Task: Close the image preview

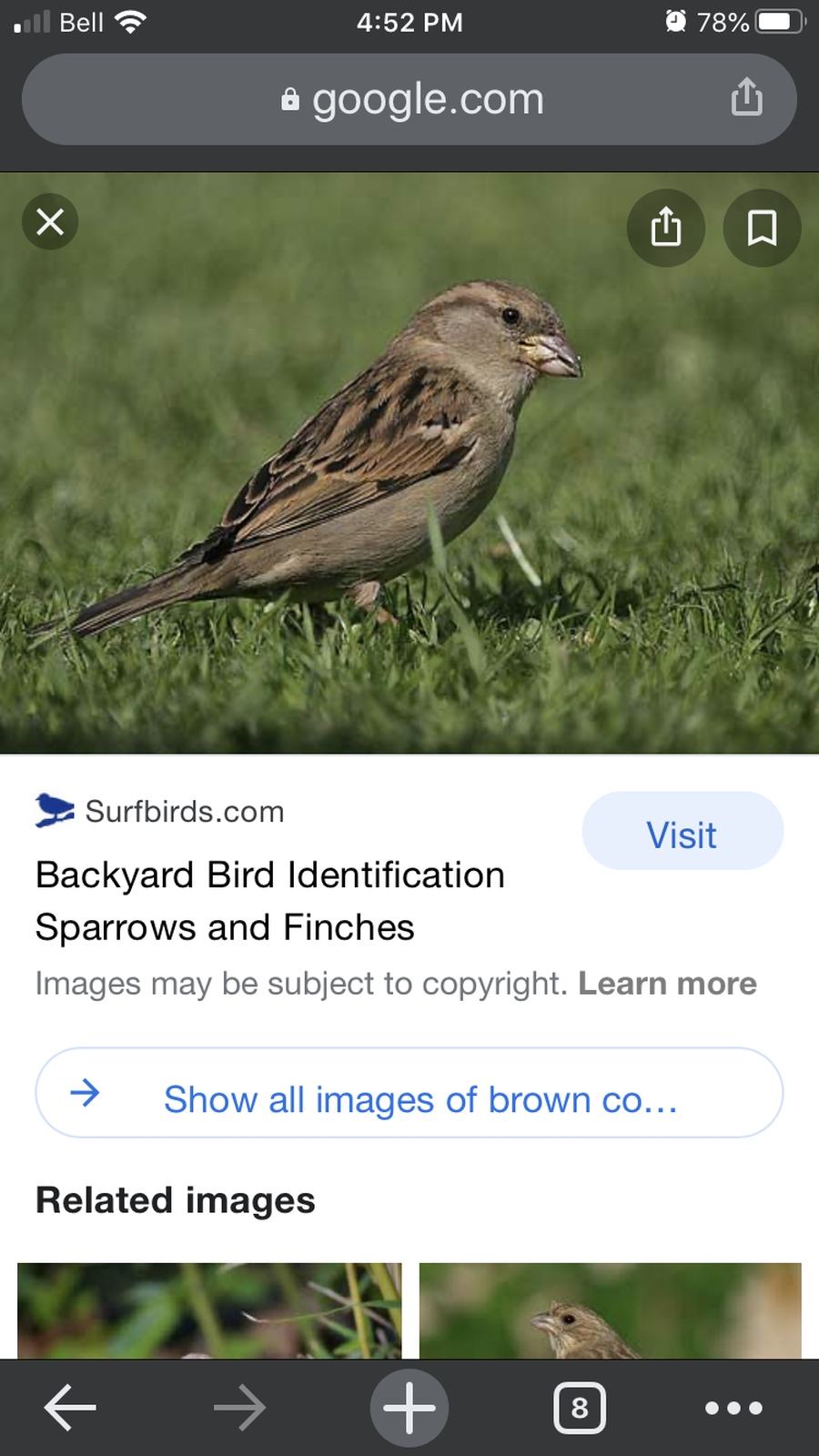Action: (50, 221)
